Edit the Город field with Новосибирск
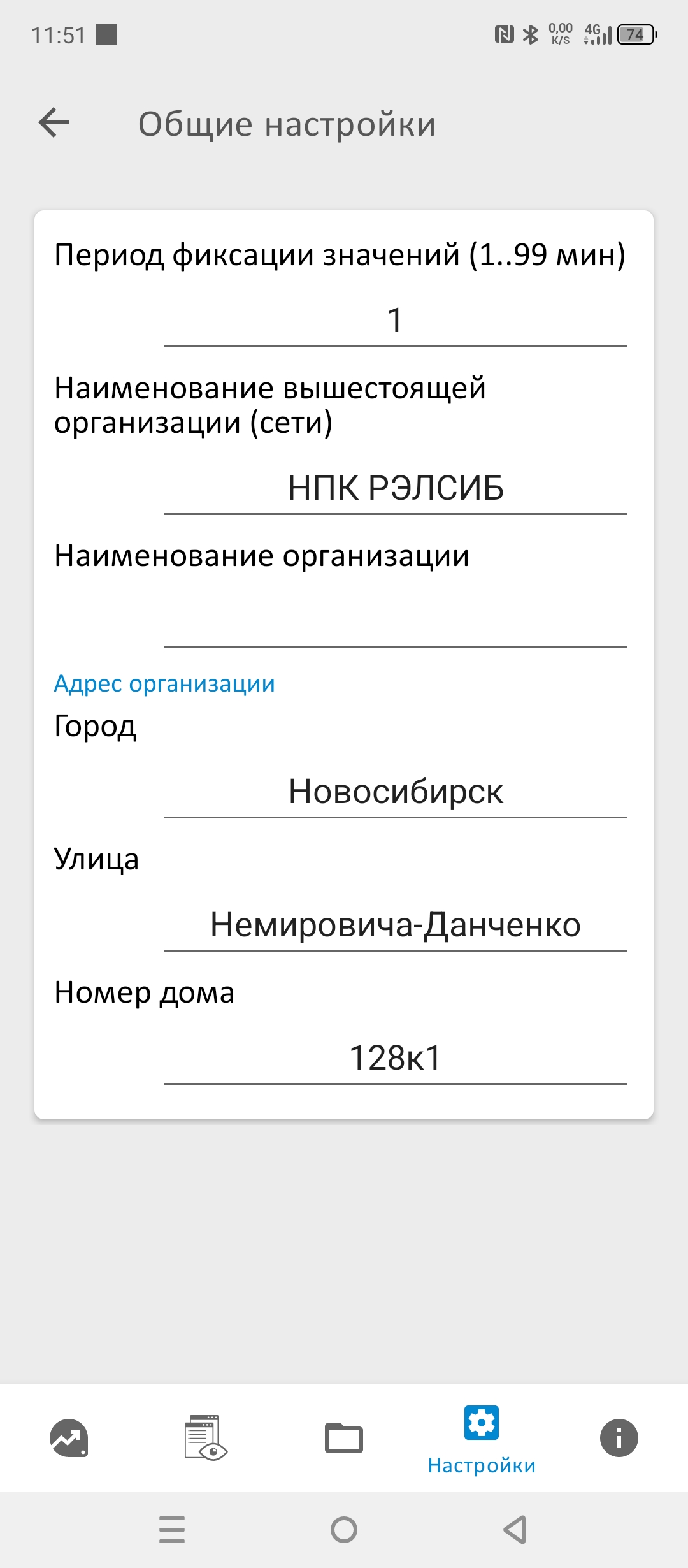Viewport: 688px width, 1568px height. [395, 792]
